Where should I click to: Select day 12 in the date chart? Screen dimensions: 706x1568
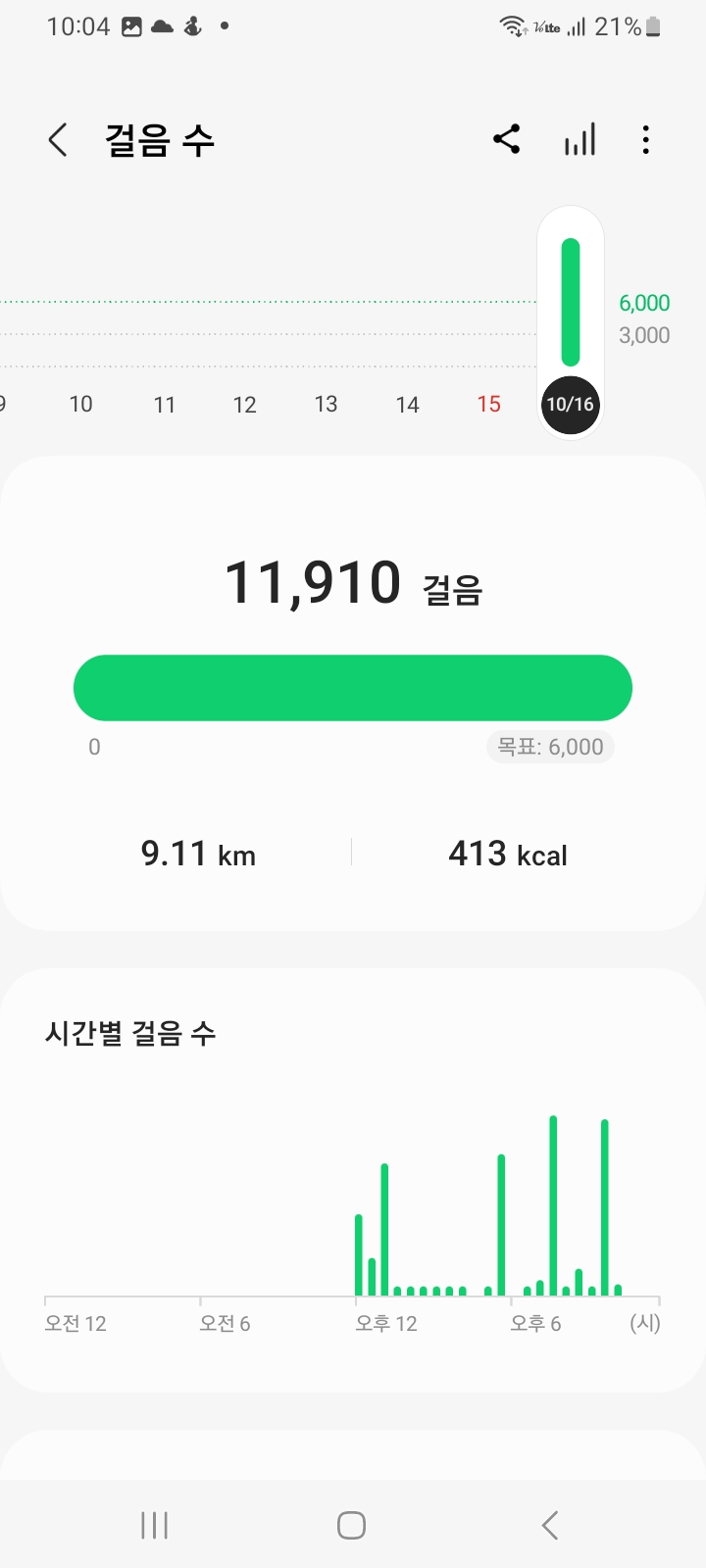click(x=245, y=404)
